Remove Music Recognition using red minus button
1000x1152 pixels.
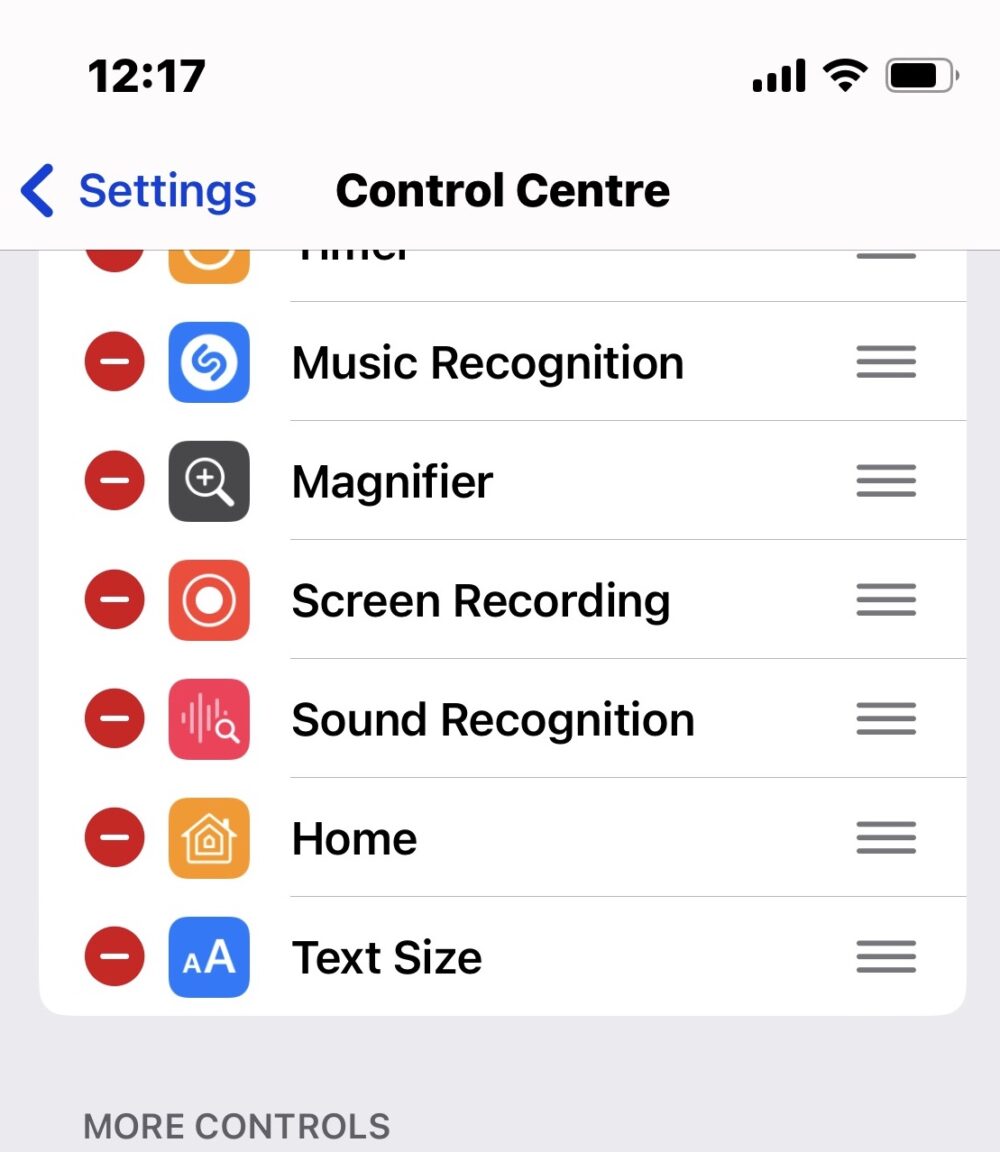click(114, 362)
